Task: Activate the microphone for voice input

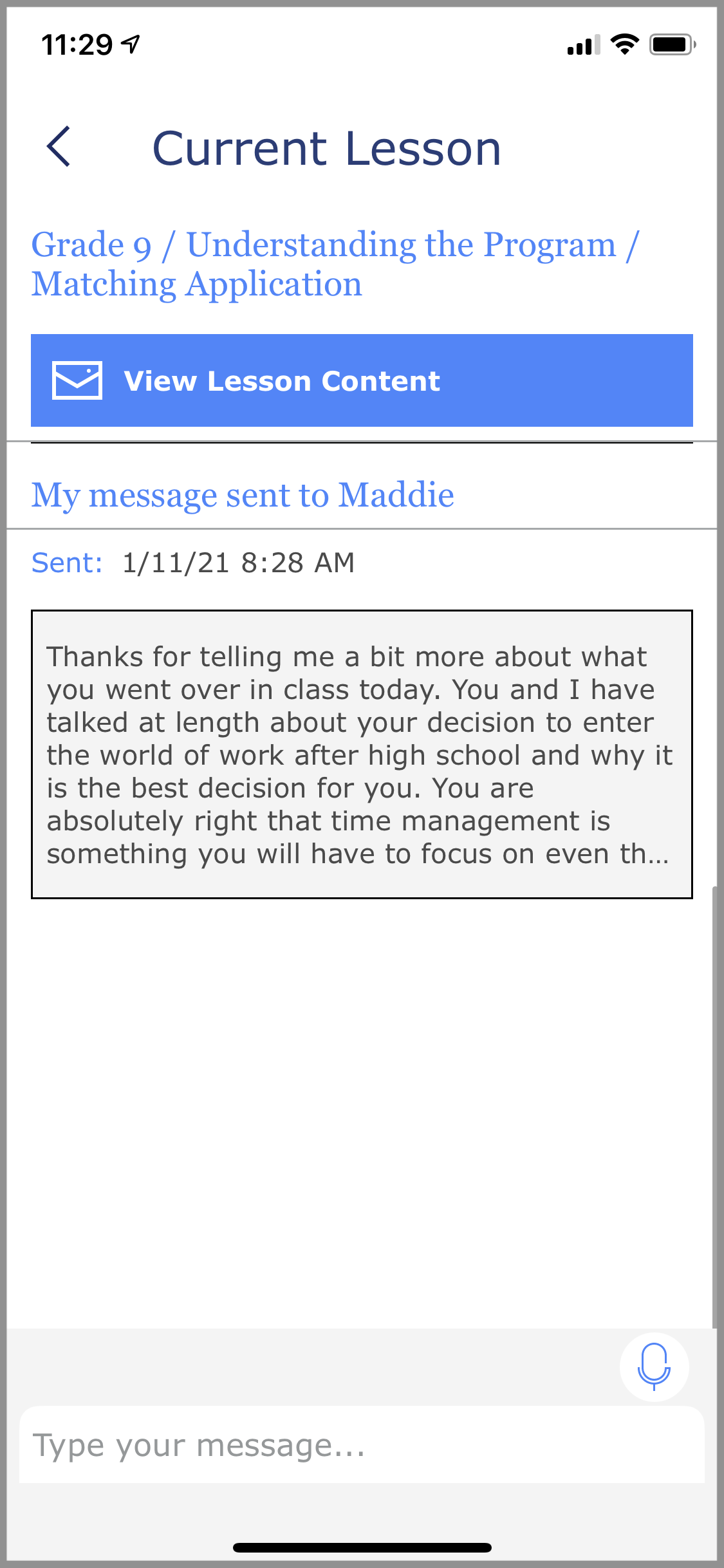Action: tap(654, 1366)
